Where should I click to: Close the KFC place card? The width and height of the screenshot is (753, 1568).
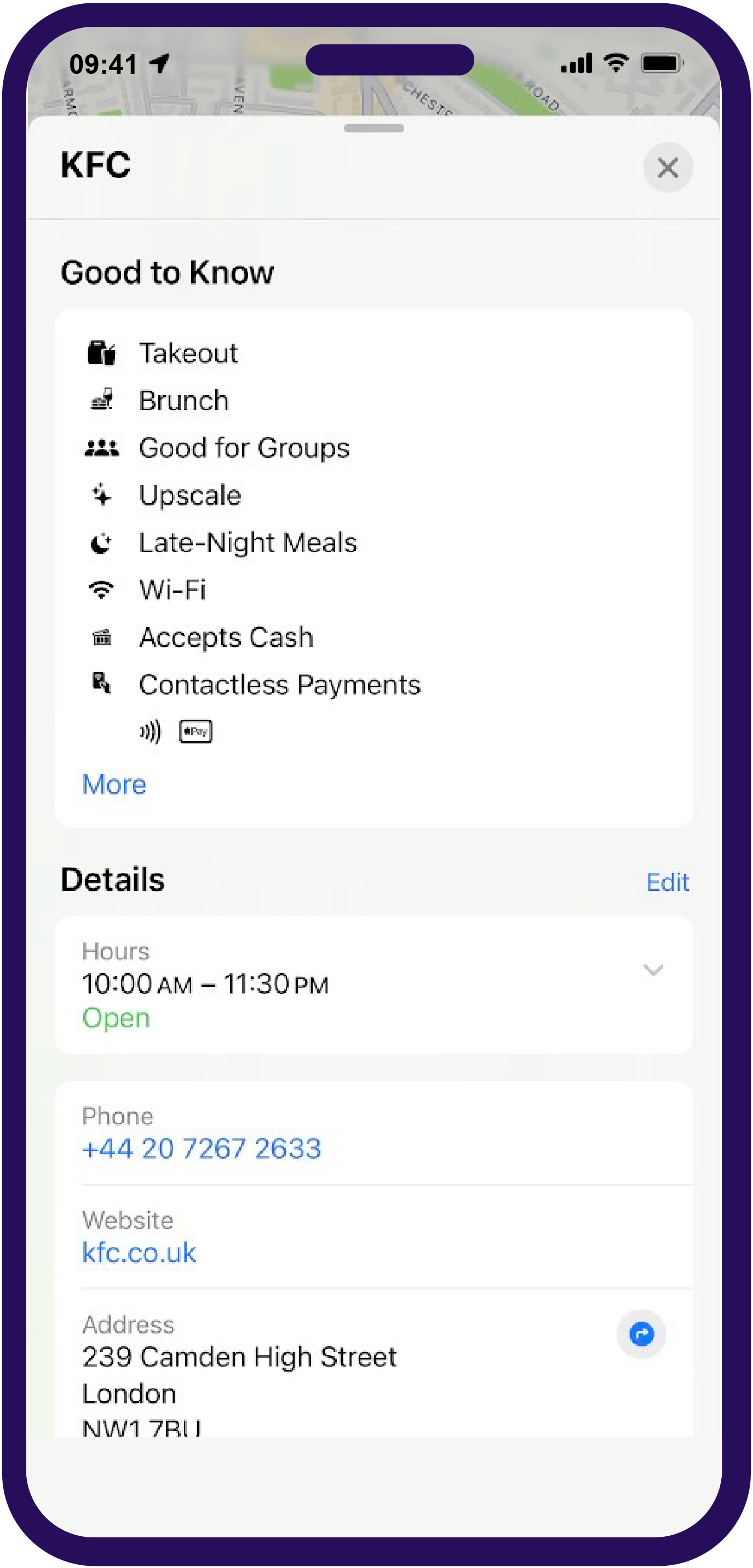[x=668, y=167]
